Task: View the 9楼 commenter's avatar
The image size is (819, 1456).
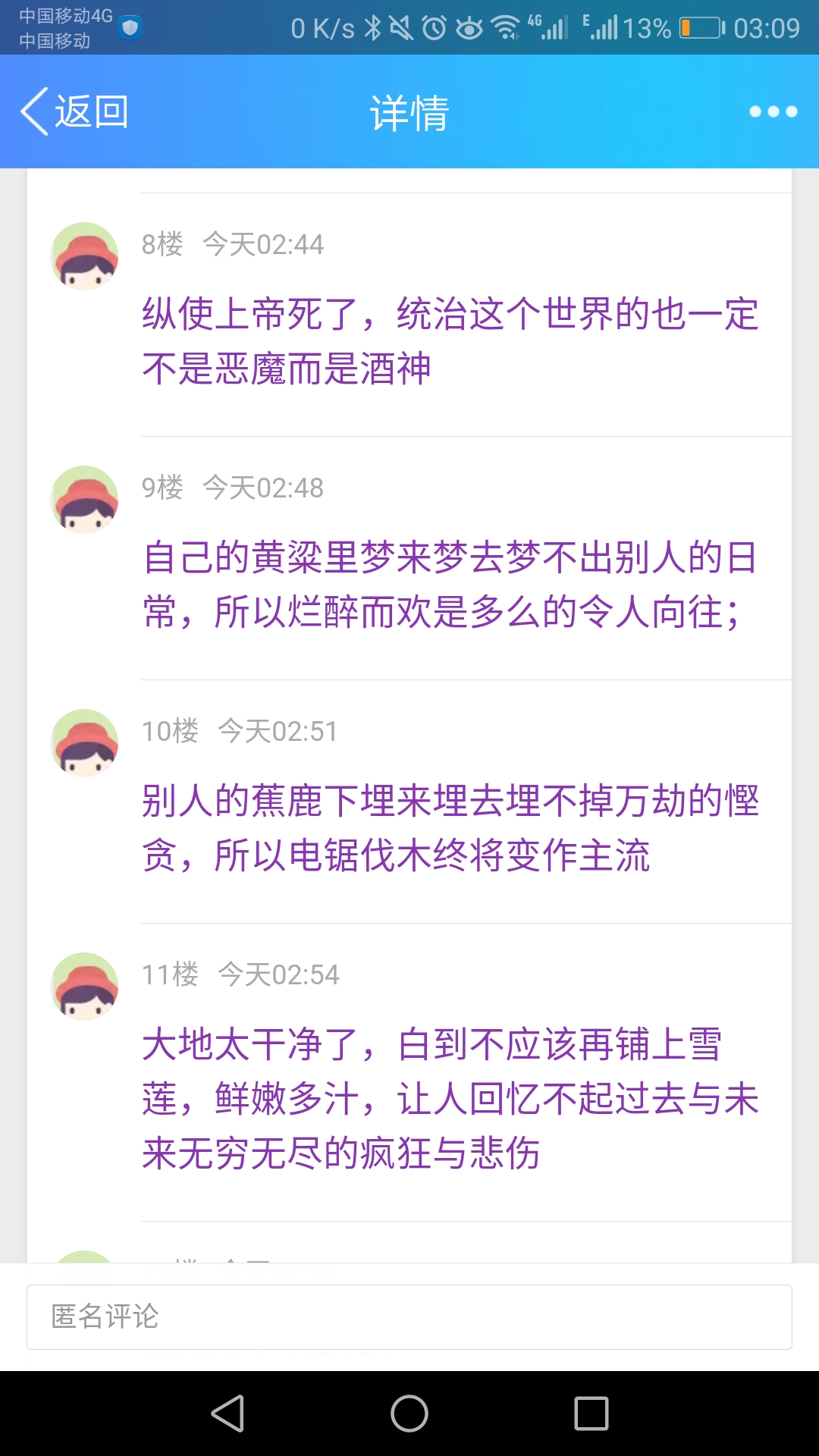Action: coord(84,500)
